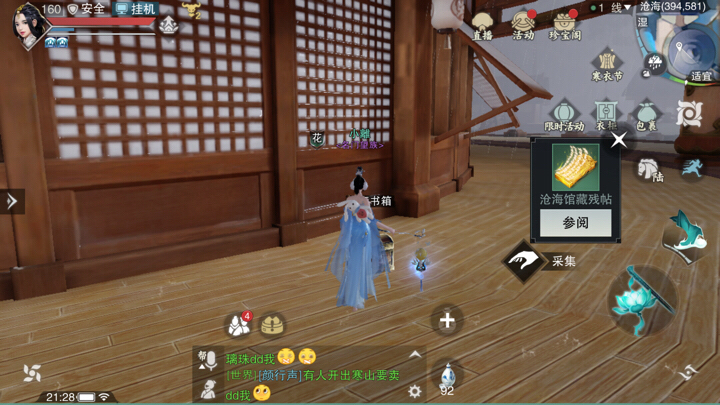720x405 pixels.
Task: Open the plus quick-action button
Action: [447, 320]
